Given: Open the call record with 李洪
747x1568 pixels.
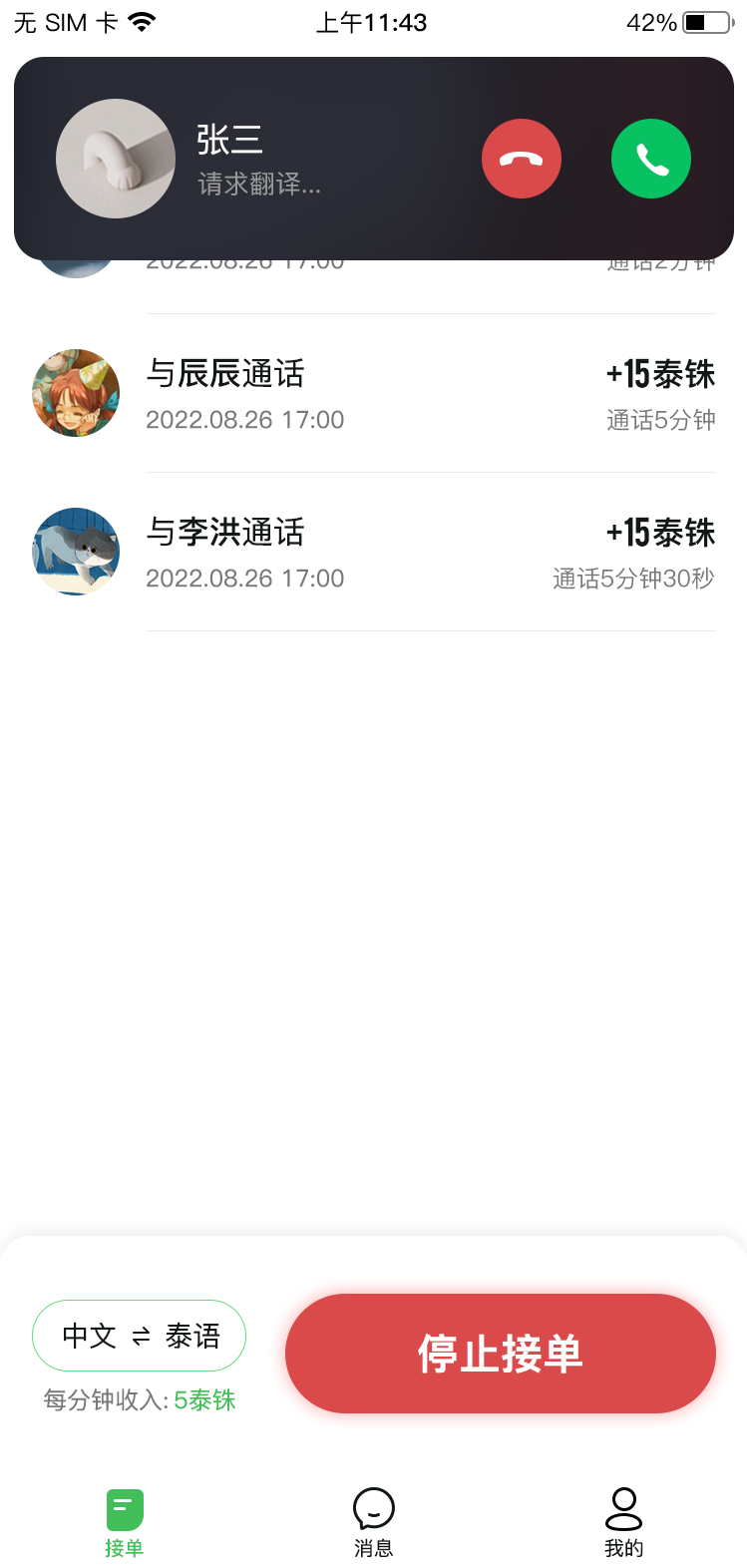Looking at the screenshot, I should tap(373, 553).
